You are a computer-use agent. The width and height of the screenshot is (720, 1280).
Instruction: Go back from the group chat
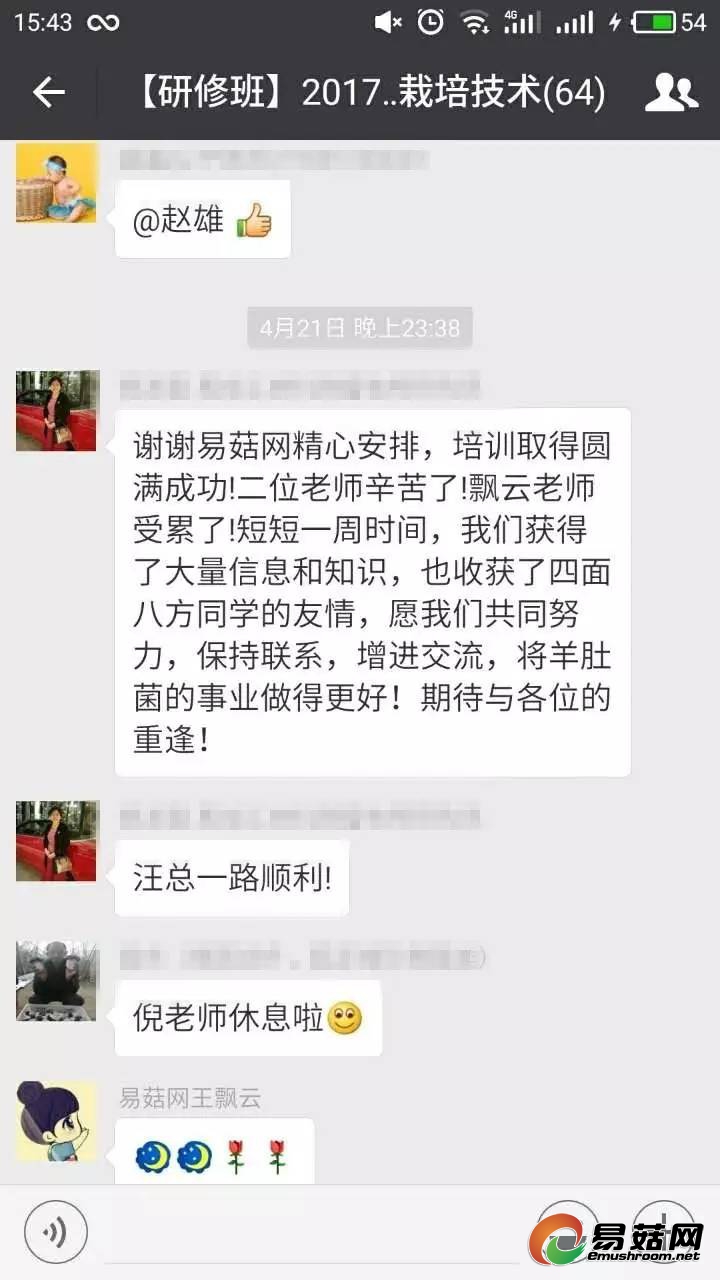click(x=48, y=93)
